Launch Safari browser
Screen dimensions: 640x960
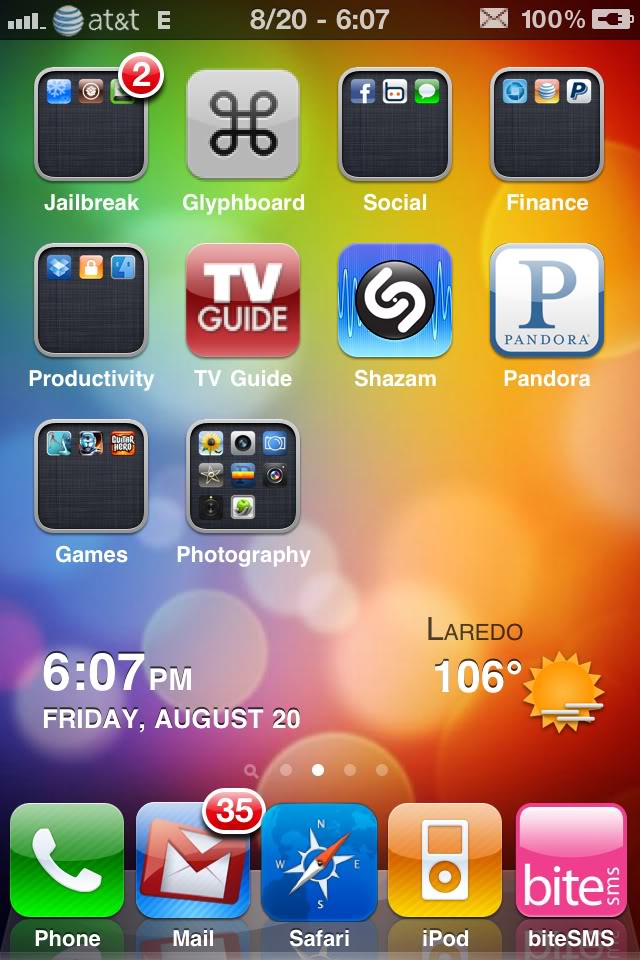tap(319, 860)
